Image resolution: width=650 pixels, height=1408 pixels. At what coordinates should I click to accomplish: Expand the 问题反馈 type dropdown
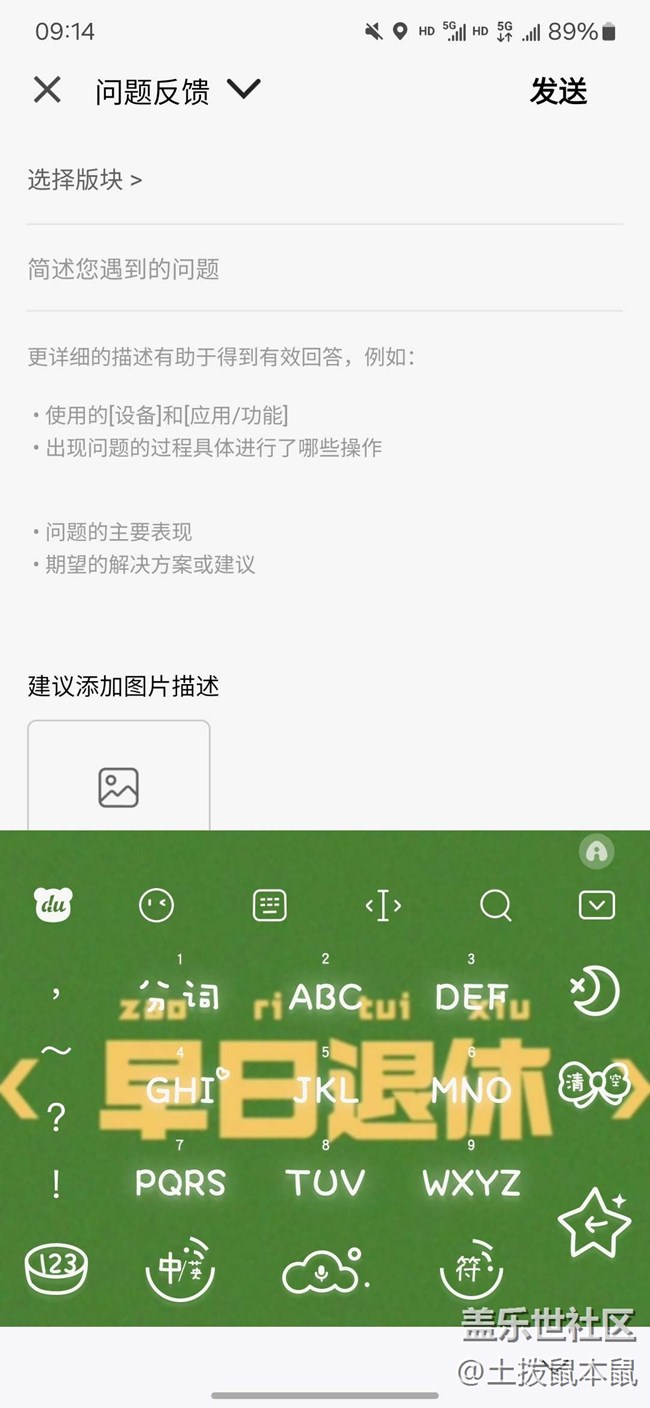(243, 90)
